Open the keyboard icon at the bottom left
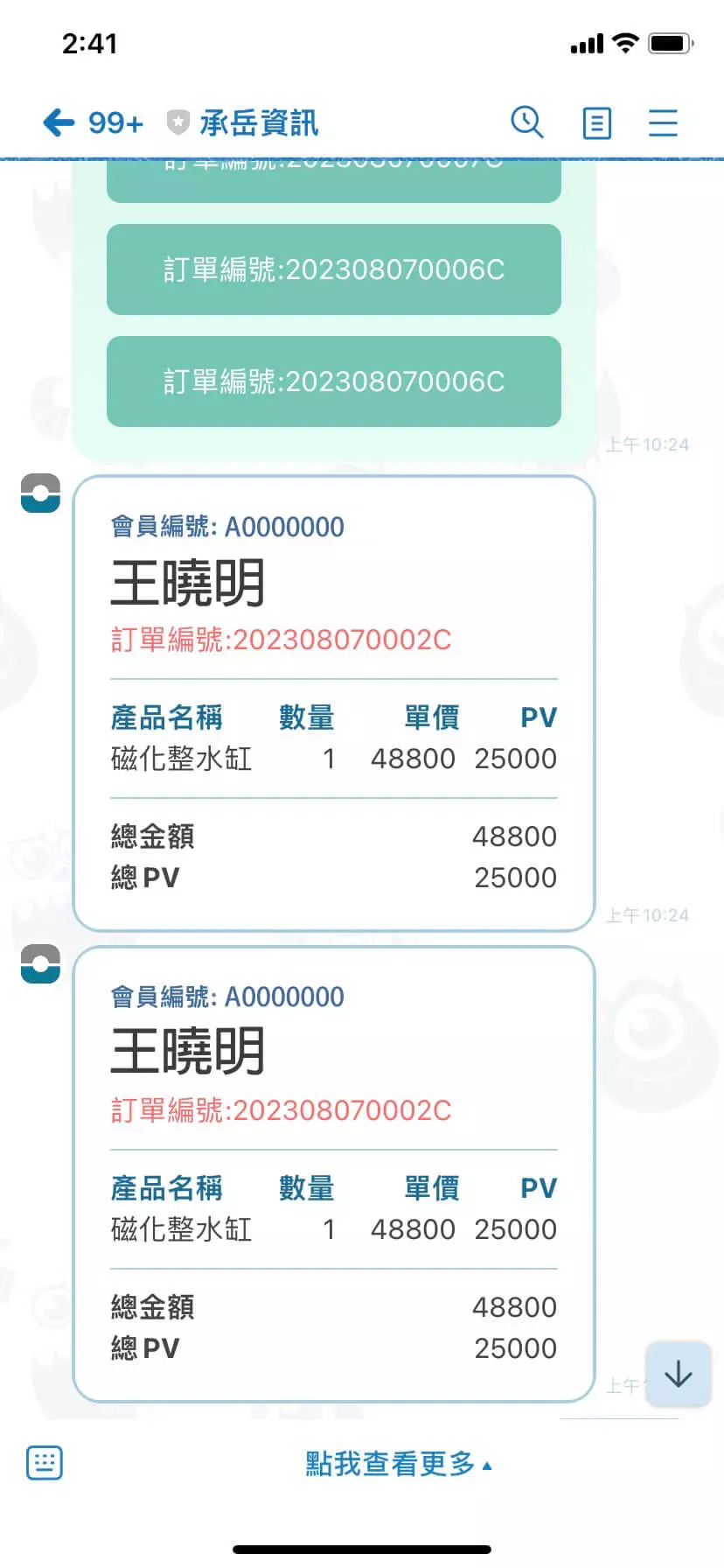Viewport: 724px width, 1568px height. point(44,1463)
